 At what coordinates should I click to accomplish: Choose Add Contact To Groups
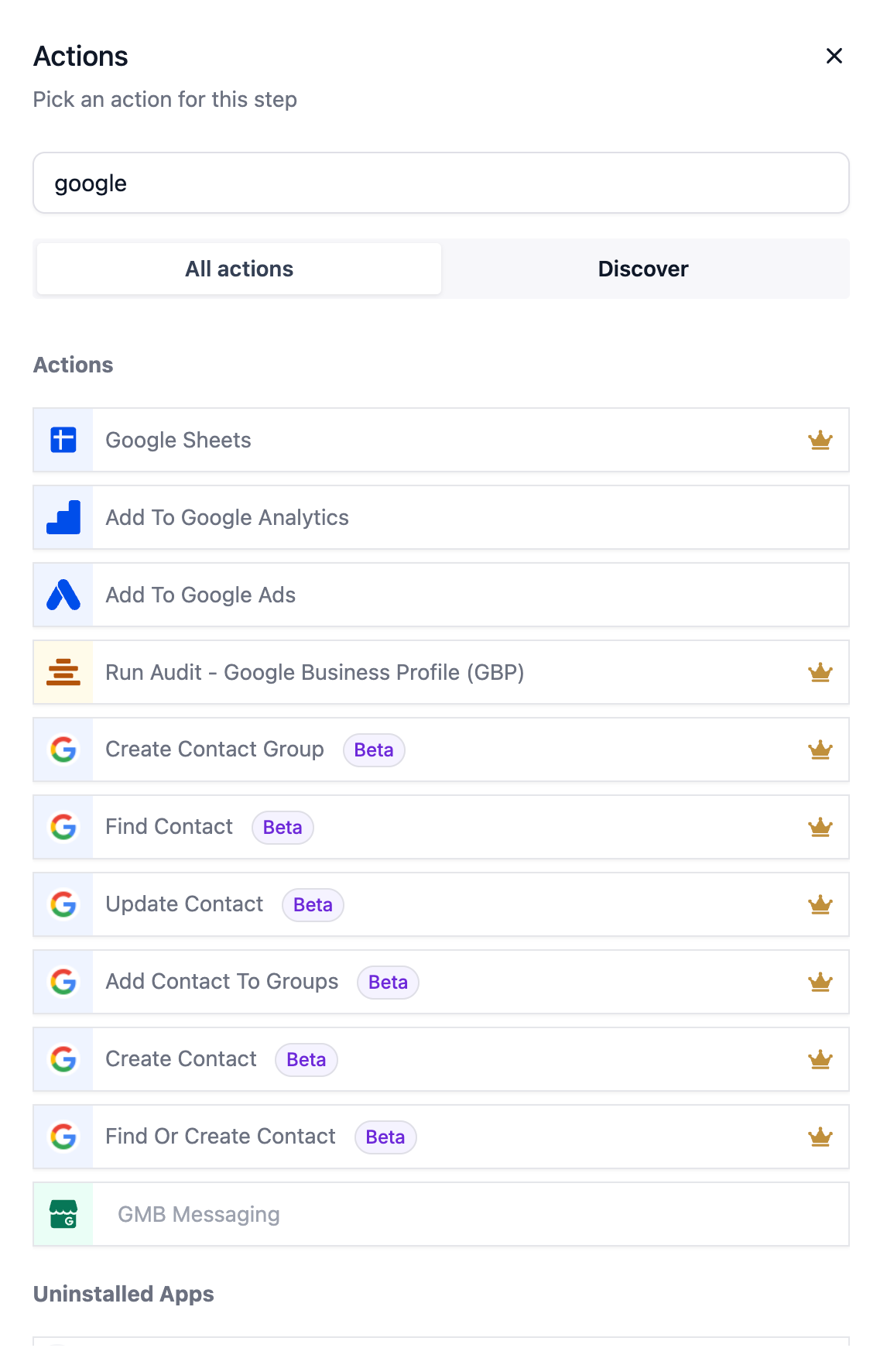coord(221,982)
